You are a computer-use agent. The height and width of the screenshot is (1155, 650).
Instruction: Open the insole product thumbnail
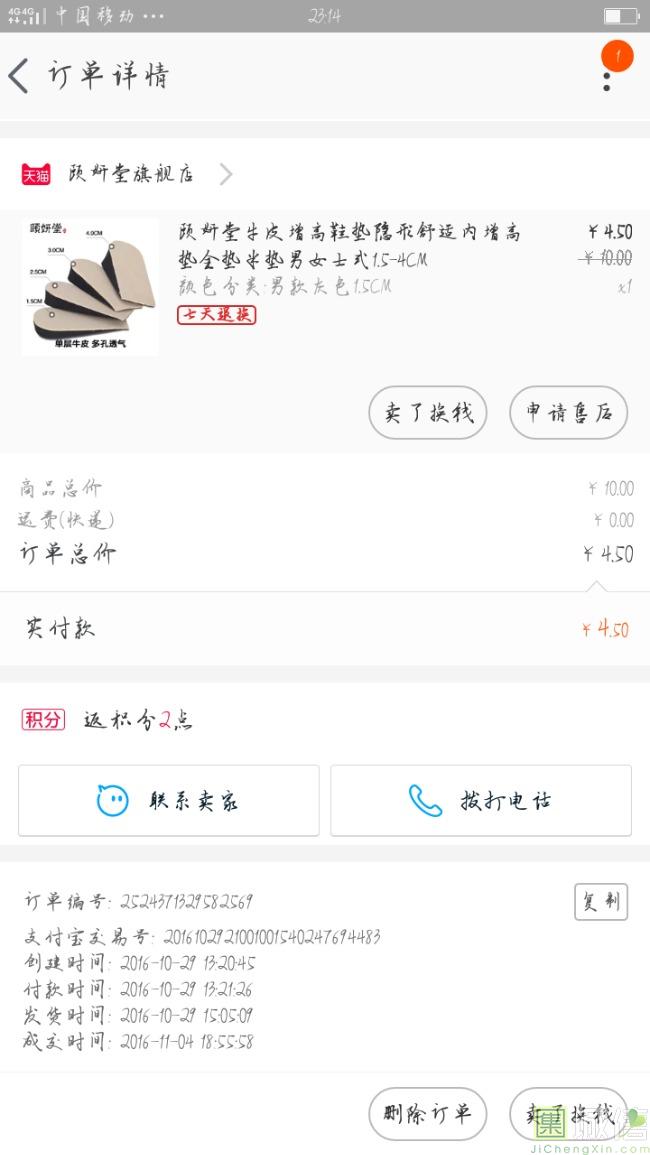(x=90, y=287)
